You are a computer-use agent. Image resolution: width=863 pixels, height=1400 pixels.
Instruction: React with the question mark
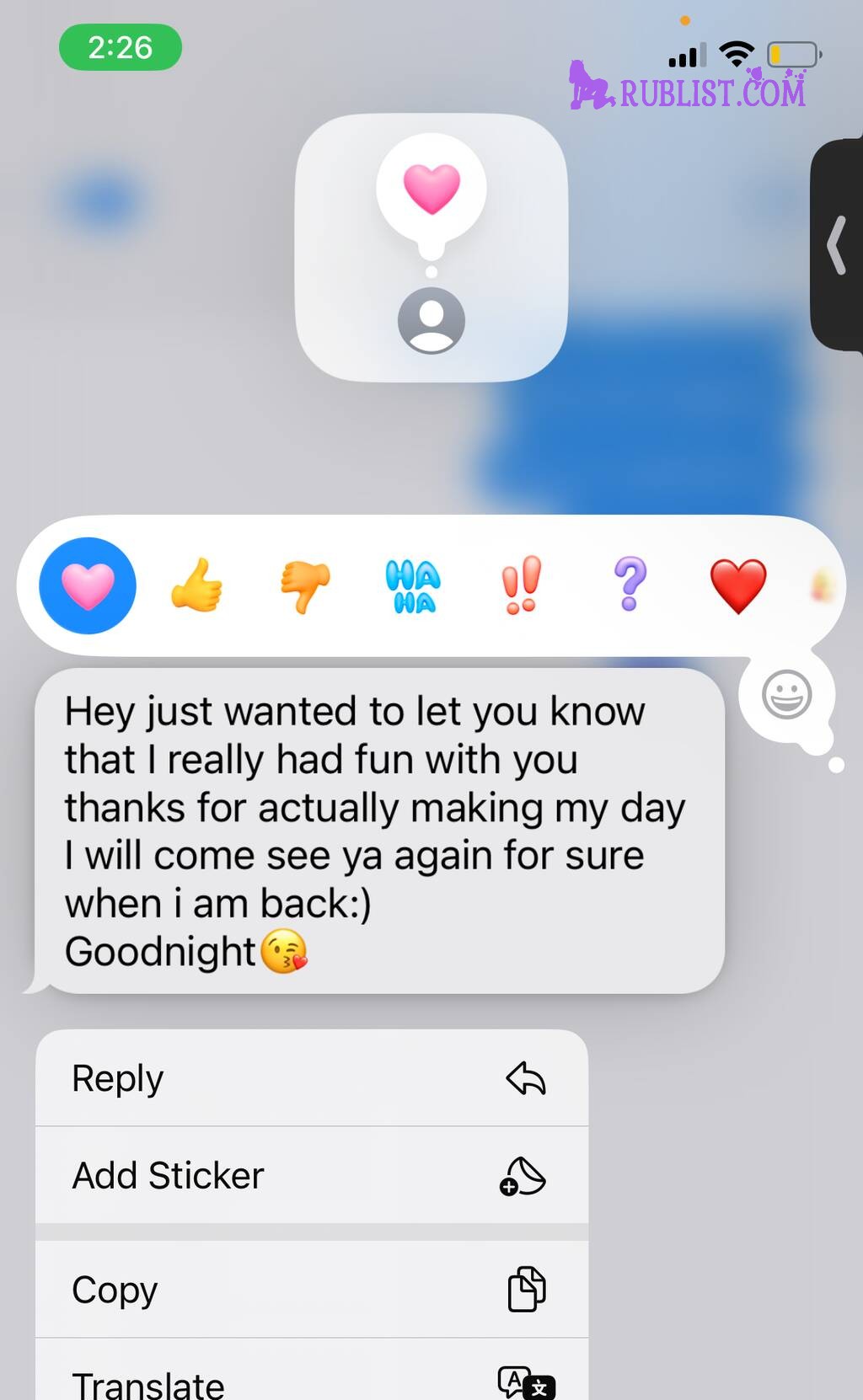point(630,585)
